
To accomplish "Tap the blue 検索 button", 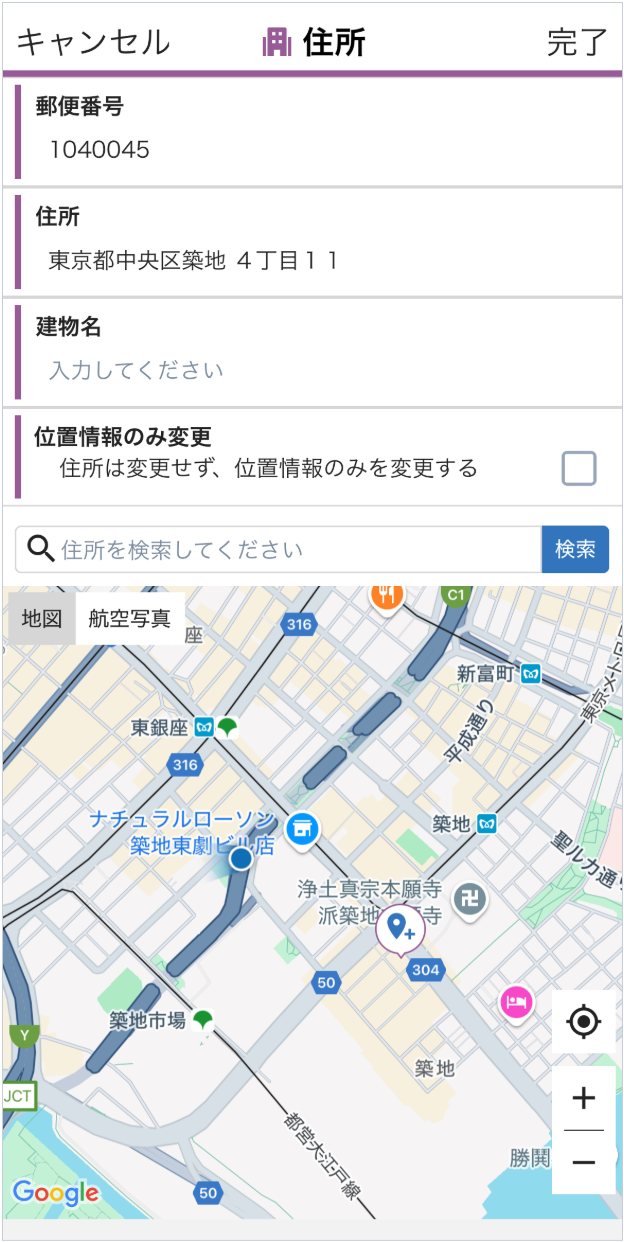I will coord(575,549).
